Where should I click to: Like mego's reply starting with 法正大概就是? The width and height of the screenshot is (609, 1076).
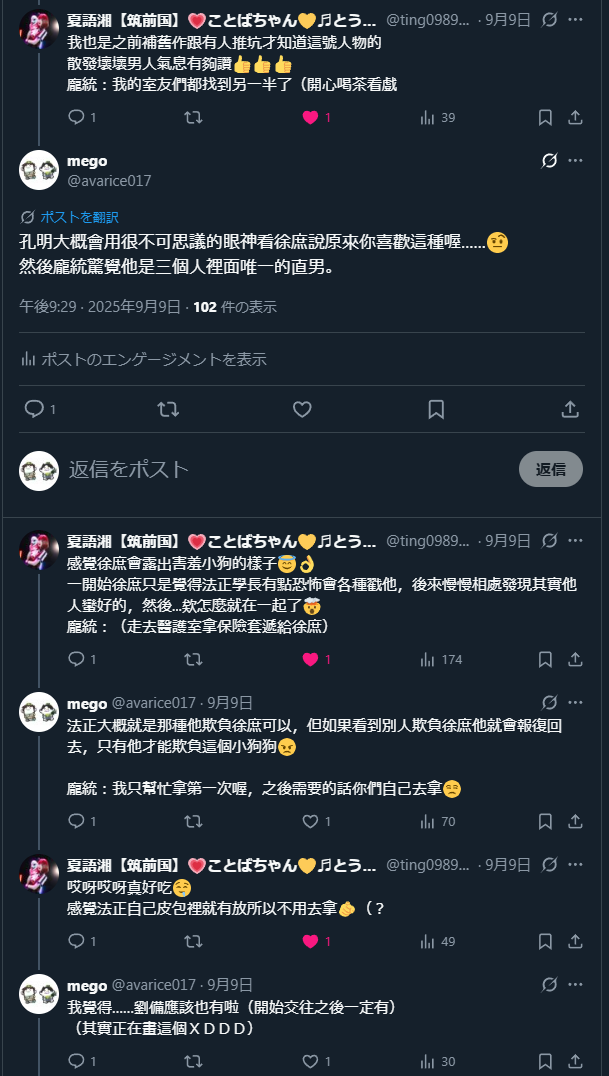[310, 821]
